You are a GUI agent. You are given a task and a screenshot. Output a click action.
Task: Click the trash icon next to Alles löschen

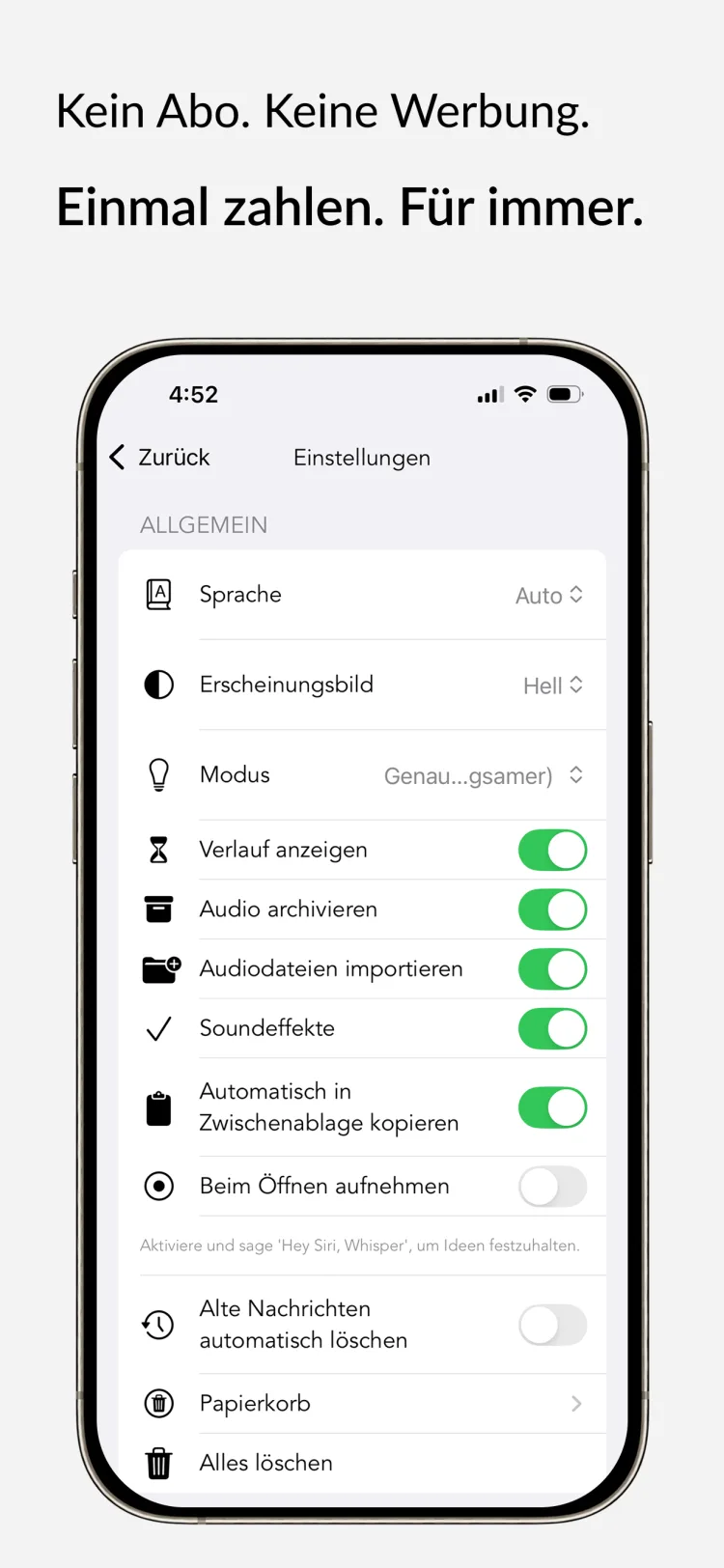pyautogui.click(x=158, y=1463)
